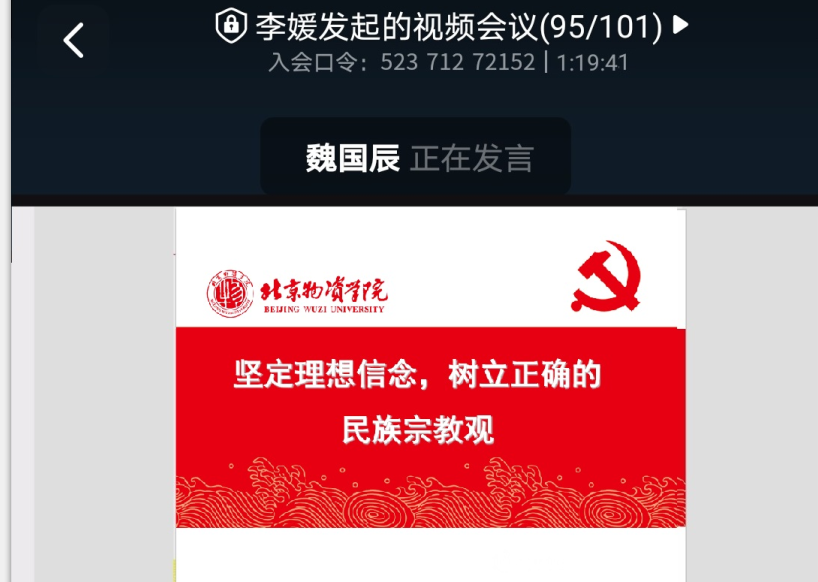Expand meeting details next to the title
The height and width of the screenshot is (582, 818).
[x=681, y=25]
